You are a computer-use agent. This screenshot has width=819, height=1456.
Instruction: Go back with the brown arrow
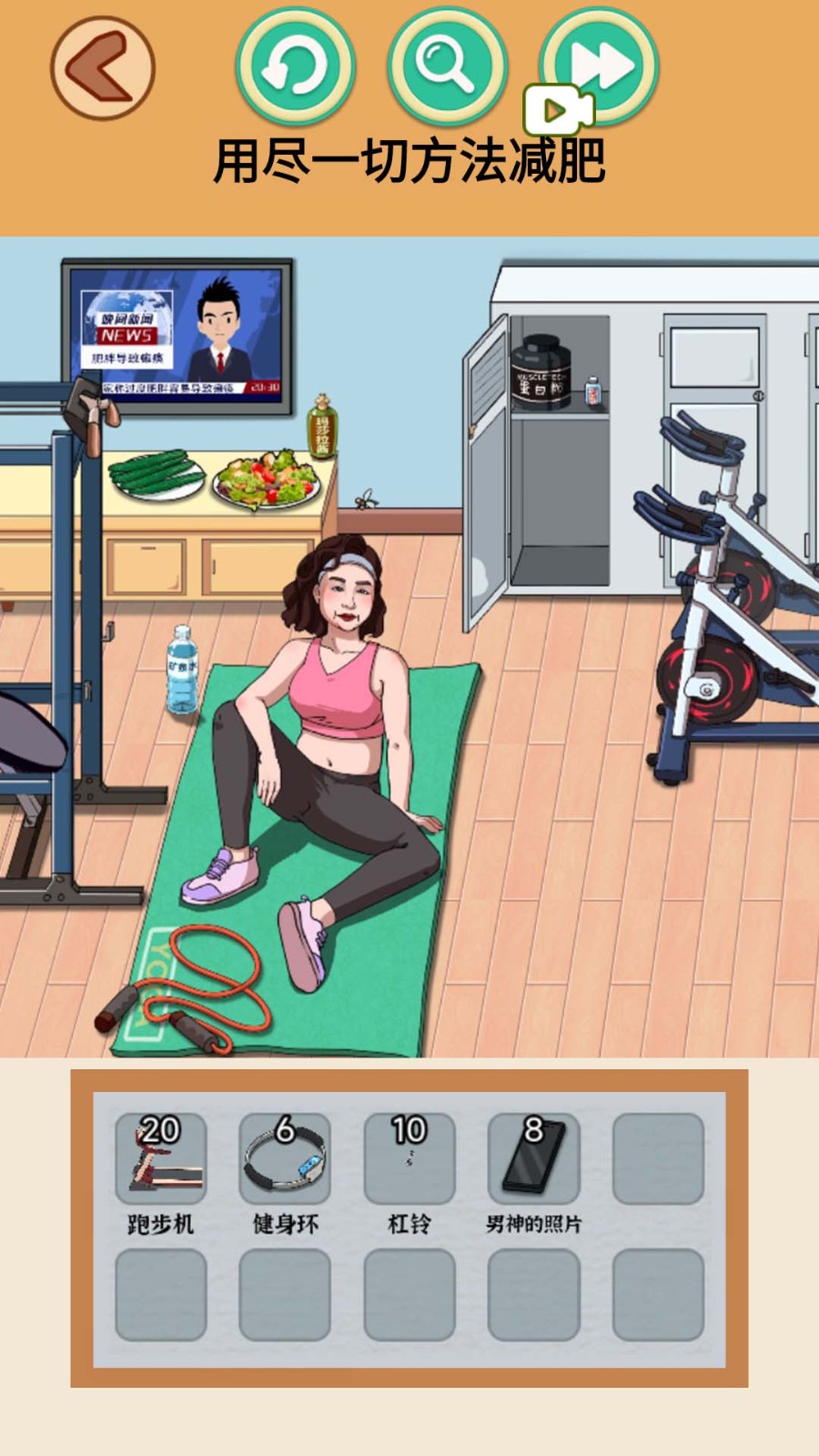point(102,68)
